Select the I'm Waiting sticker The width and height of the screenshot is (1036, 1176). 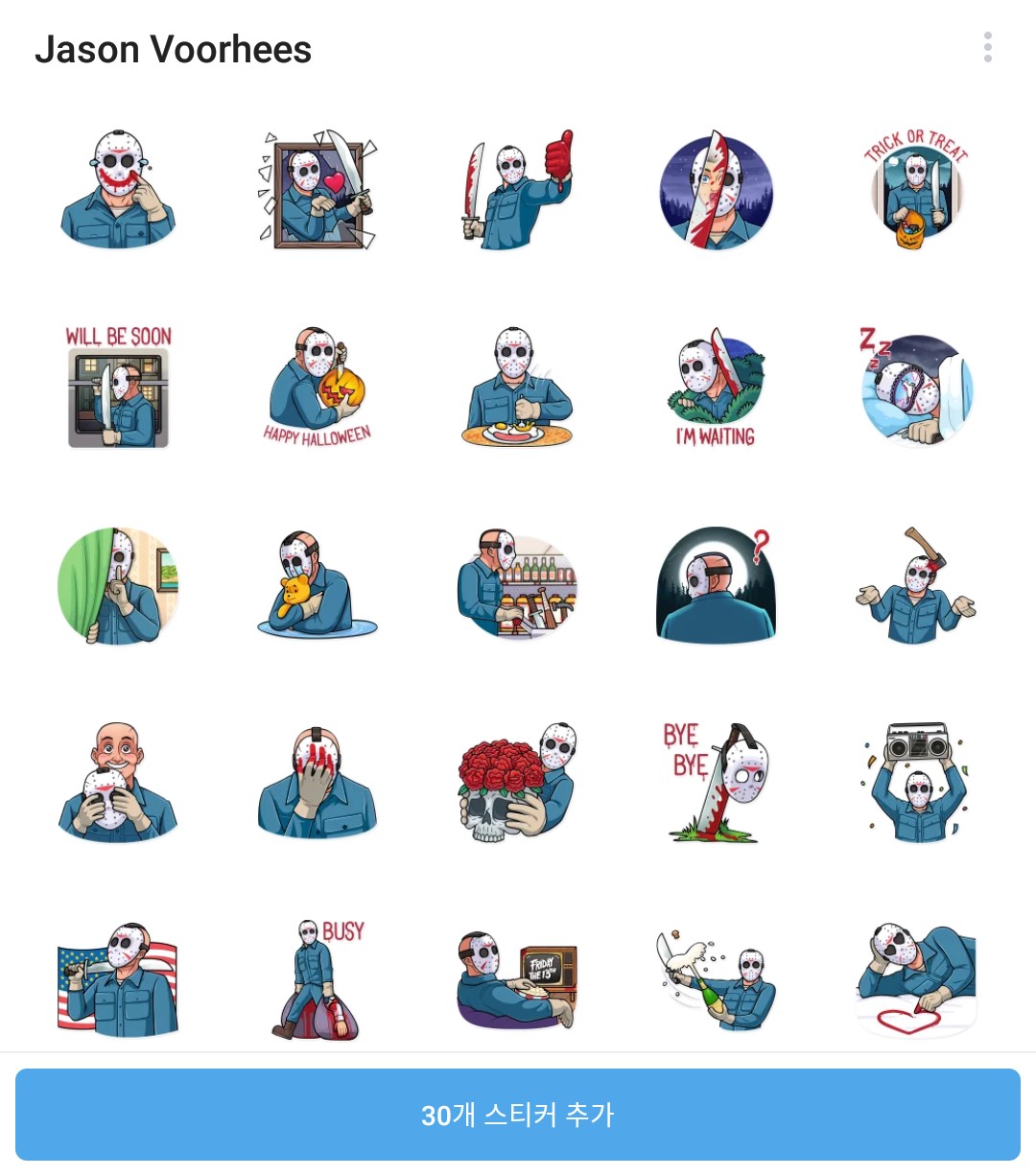click(717, 388)
